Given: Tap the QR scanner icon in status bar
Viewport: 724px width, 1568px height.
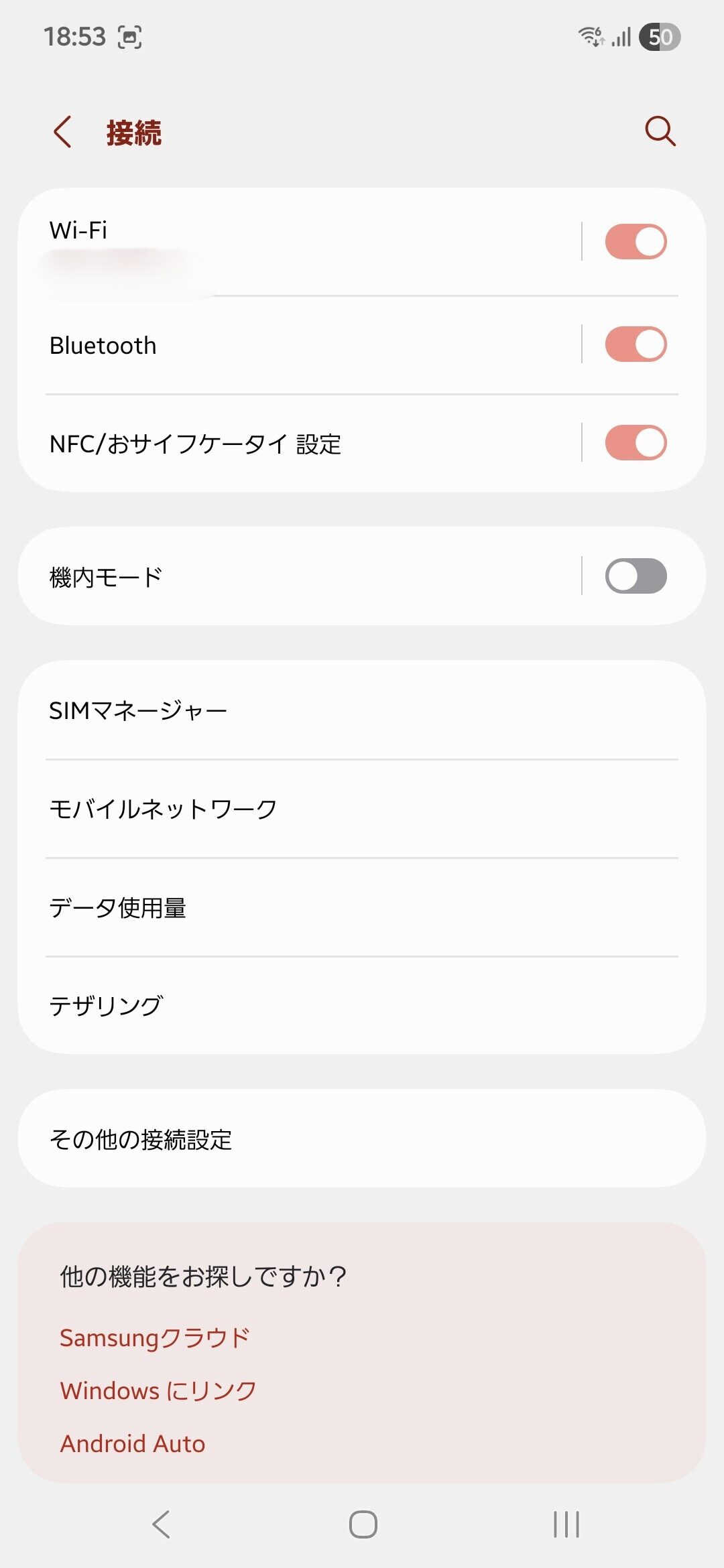Looking at the screenshot, I should [x=131, y=38].
